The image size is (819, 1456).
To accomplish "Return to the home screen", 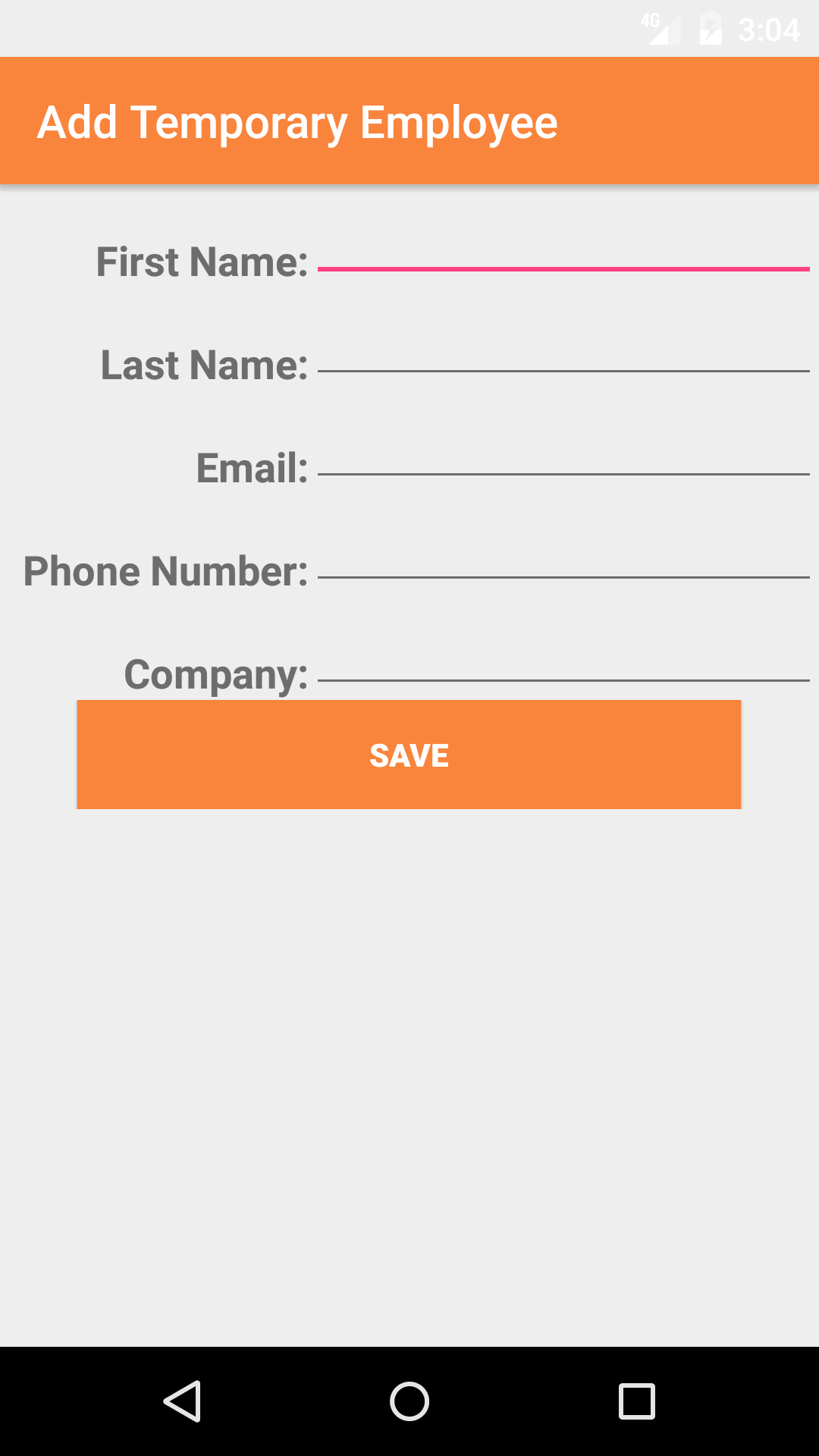I will [x=409, y=1401].
